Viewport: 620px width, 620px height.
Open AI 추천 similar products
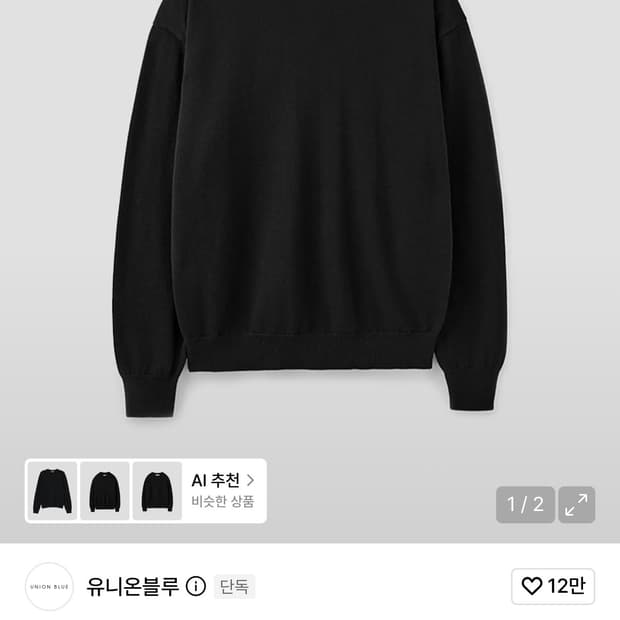[223, 491]
